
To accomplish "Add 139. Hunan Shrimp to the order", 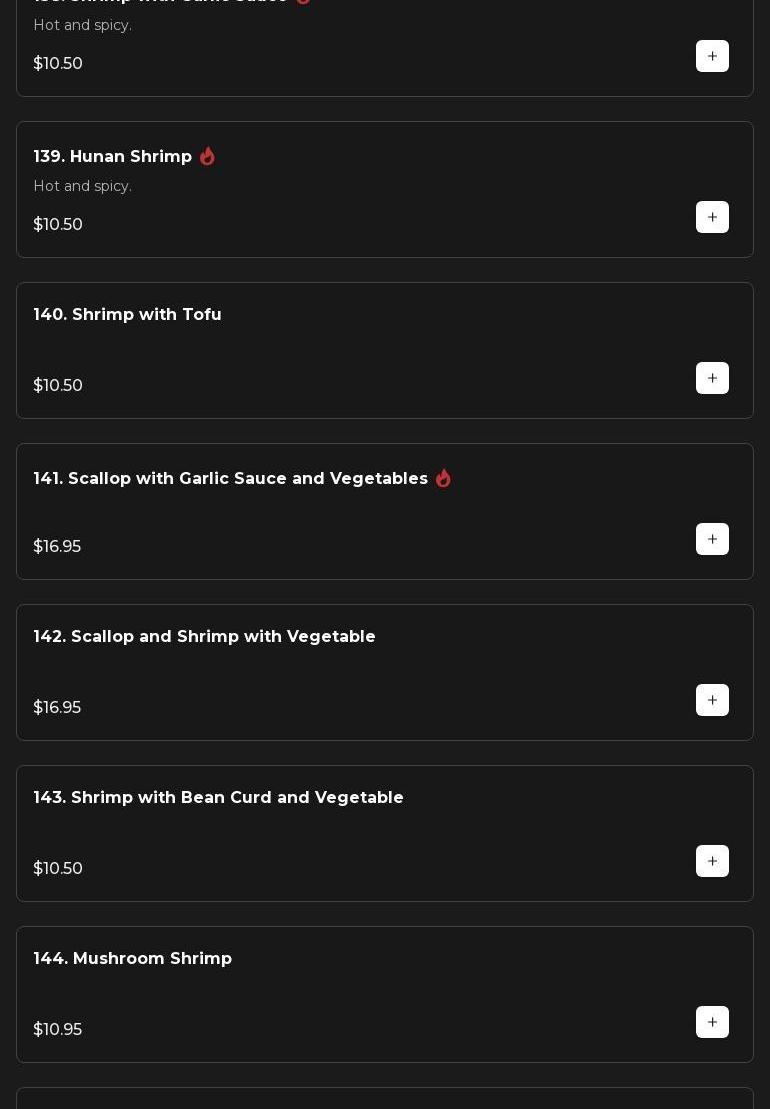I will 712,217.
